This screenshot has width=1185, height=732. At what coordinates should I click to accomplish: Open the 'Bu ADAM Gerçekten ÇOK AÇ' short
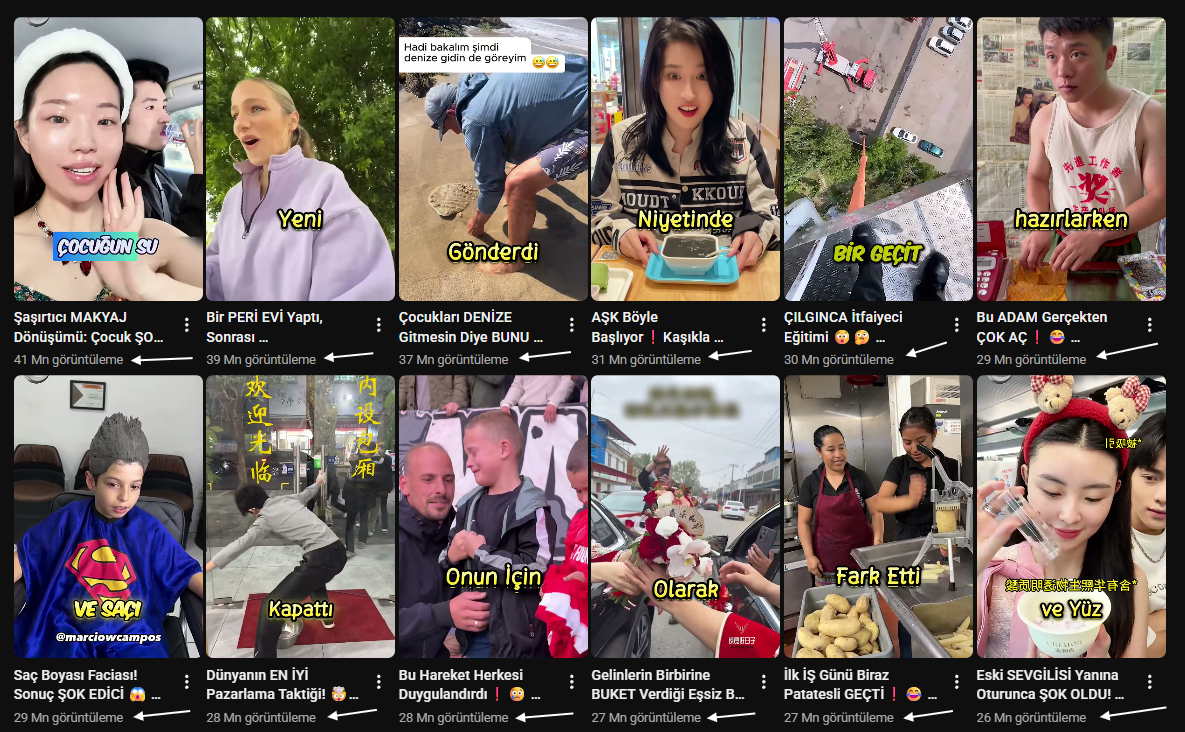(1071, 159)
